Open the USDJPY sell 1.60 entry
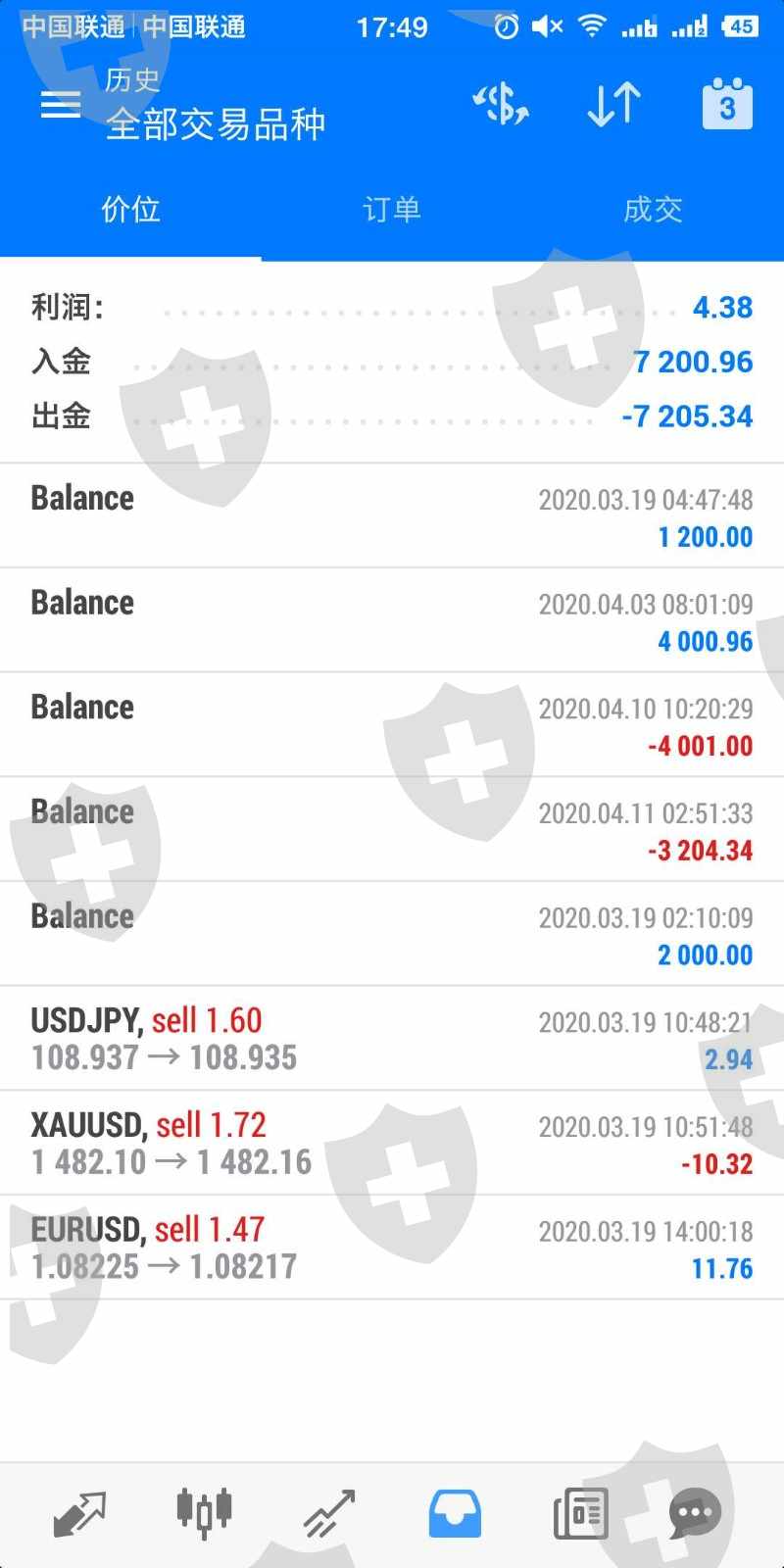Viewport: 784px width, 1568px height. tap(392, 1039)
